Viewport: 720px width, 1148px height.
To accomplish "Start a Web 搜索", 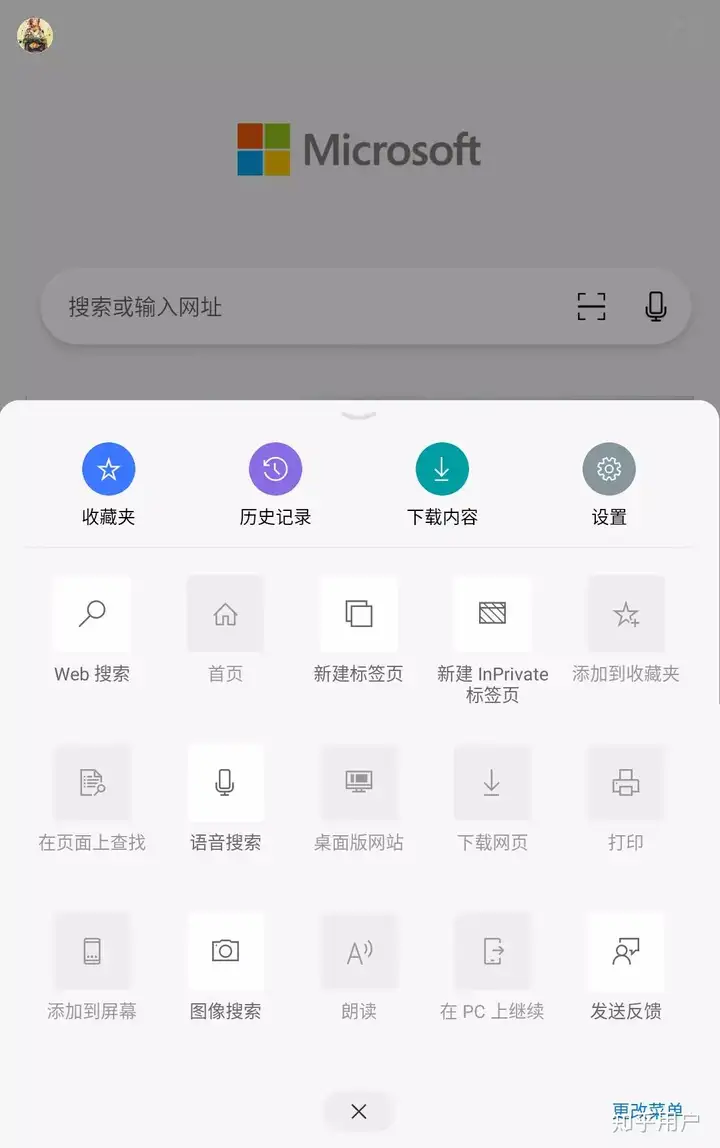I will (x=92, y=615).
